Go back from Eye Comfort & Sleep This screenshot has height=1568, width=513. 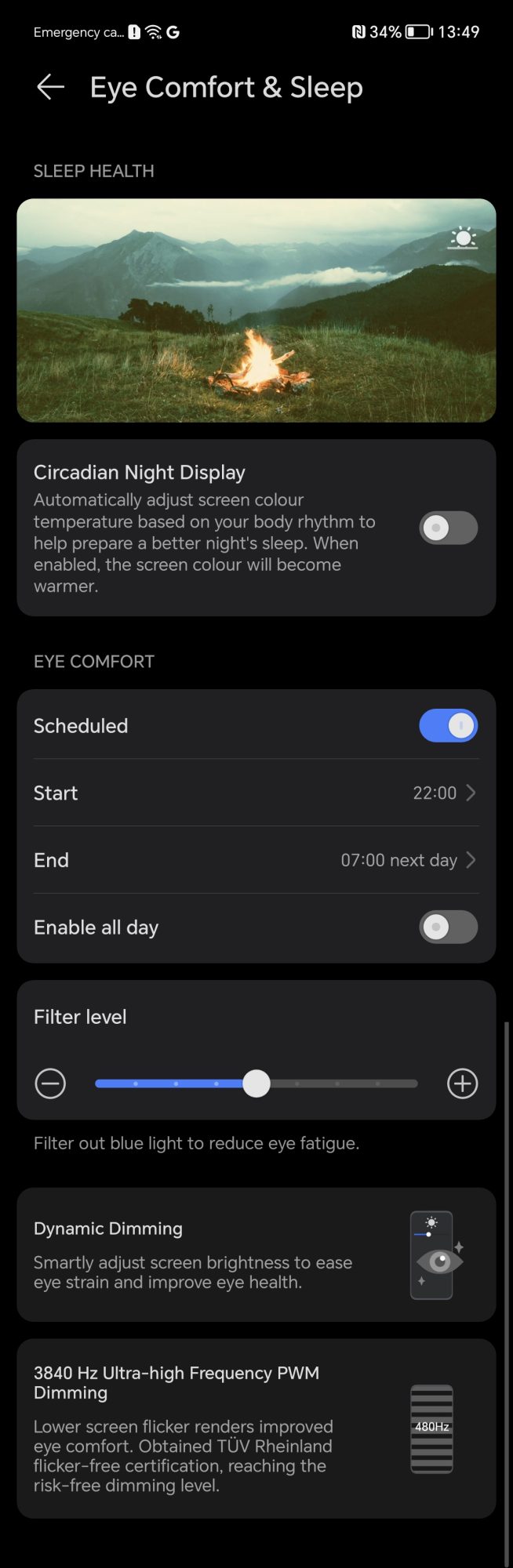pos(50,87)
